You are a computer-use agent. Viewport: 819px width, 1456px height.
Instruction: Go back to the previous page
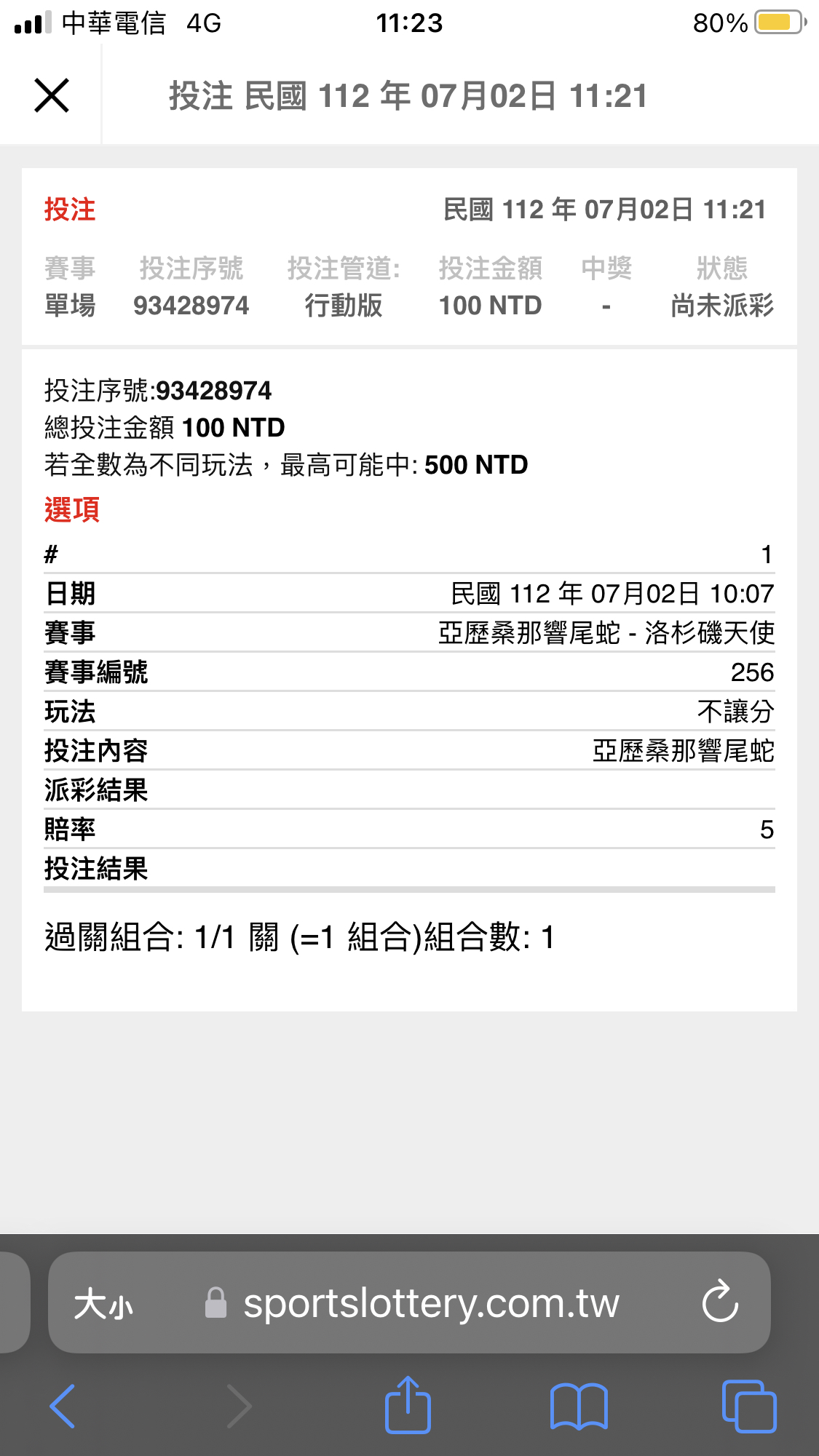tap(62, 1406)
